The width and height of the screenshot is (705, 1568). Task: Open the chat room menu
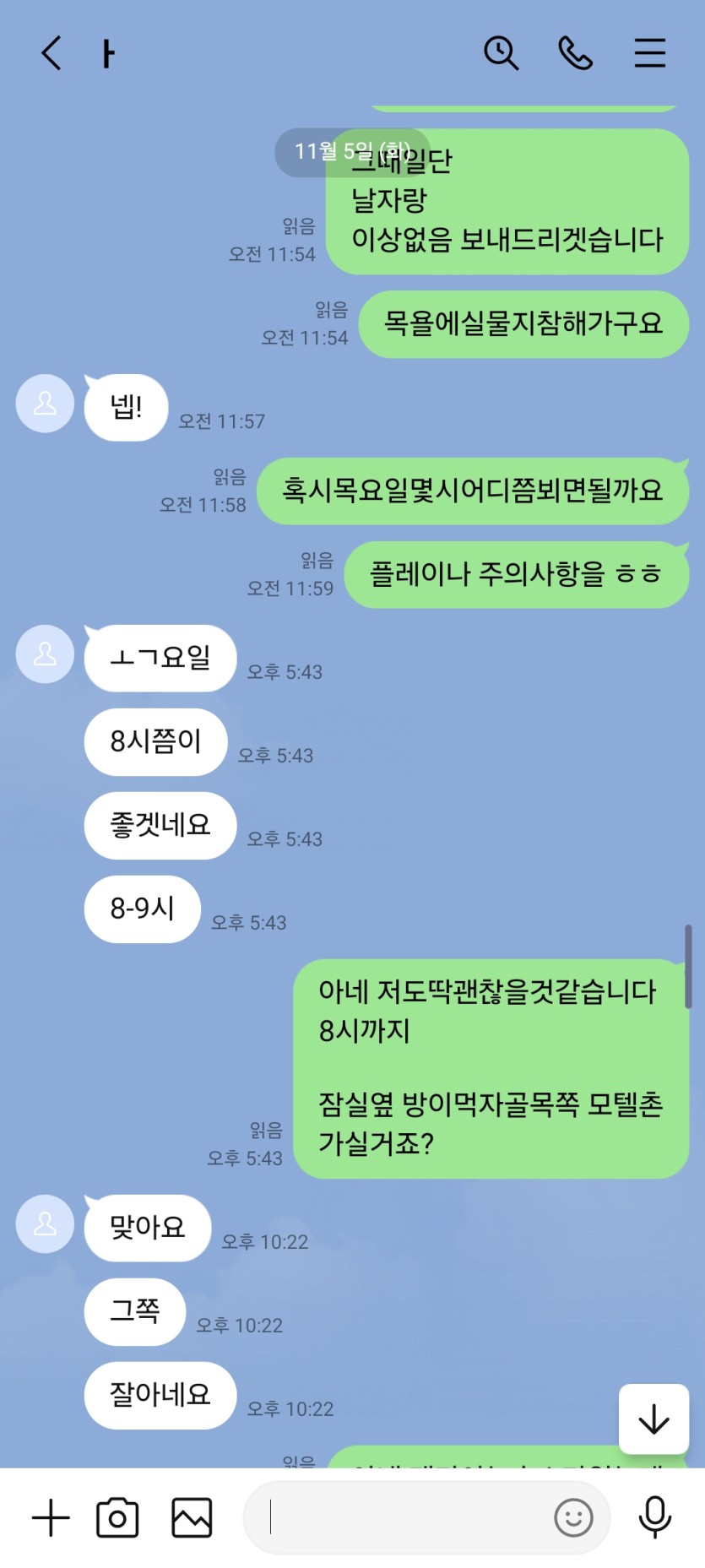tap(650, 53)
